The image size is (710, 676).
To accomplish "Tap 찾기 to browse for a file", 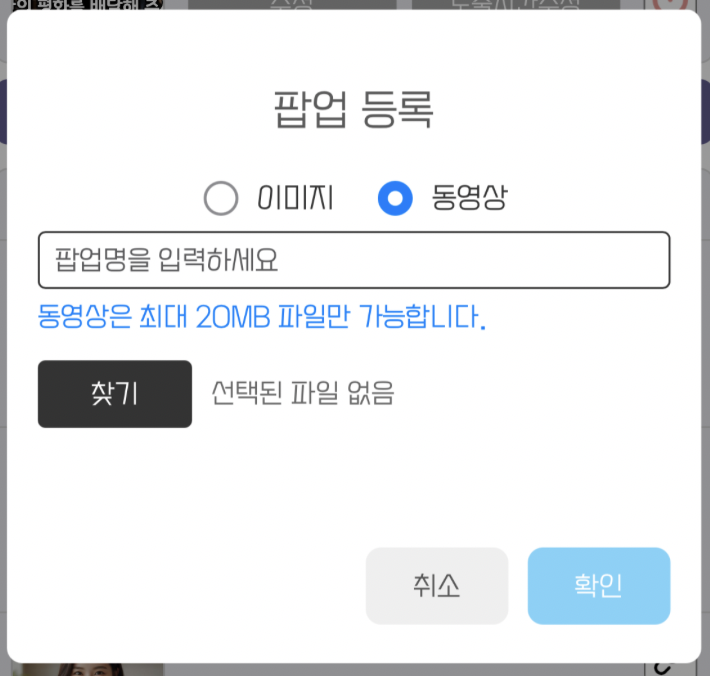I will (115, 394).
